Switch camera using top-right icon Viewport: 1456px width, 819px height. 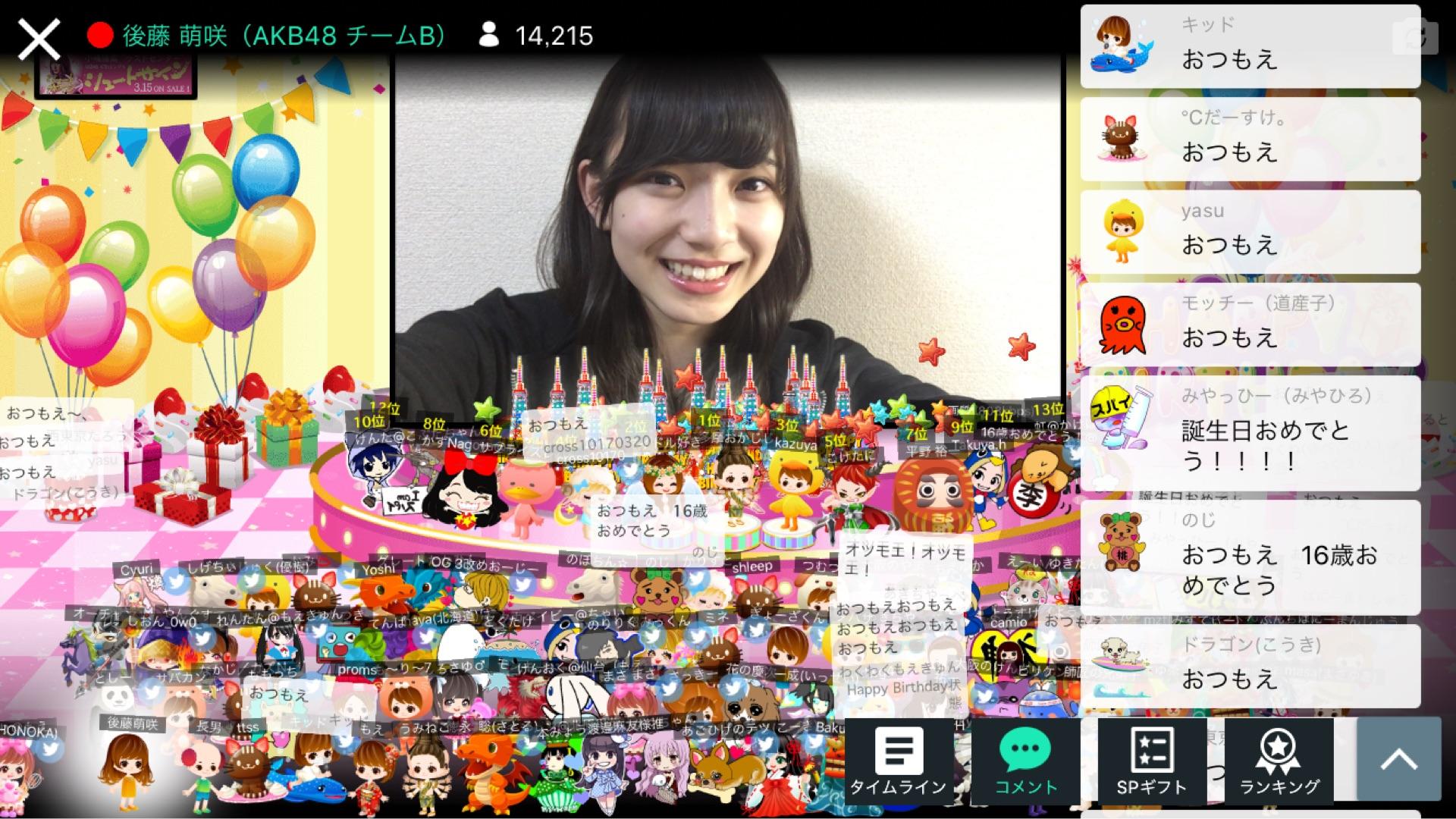(1415, 36)
